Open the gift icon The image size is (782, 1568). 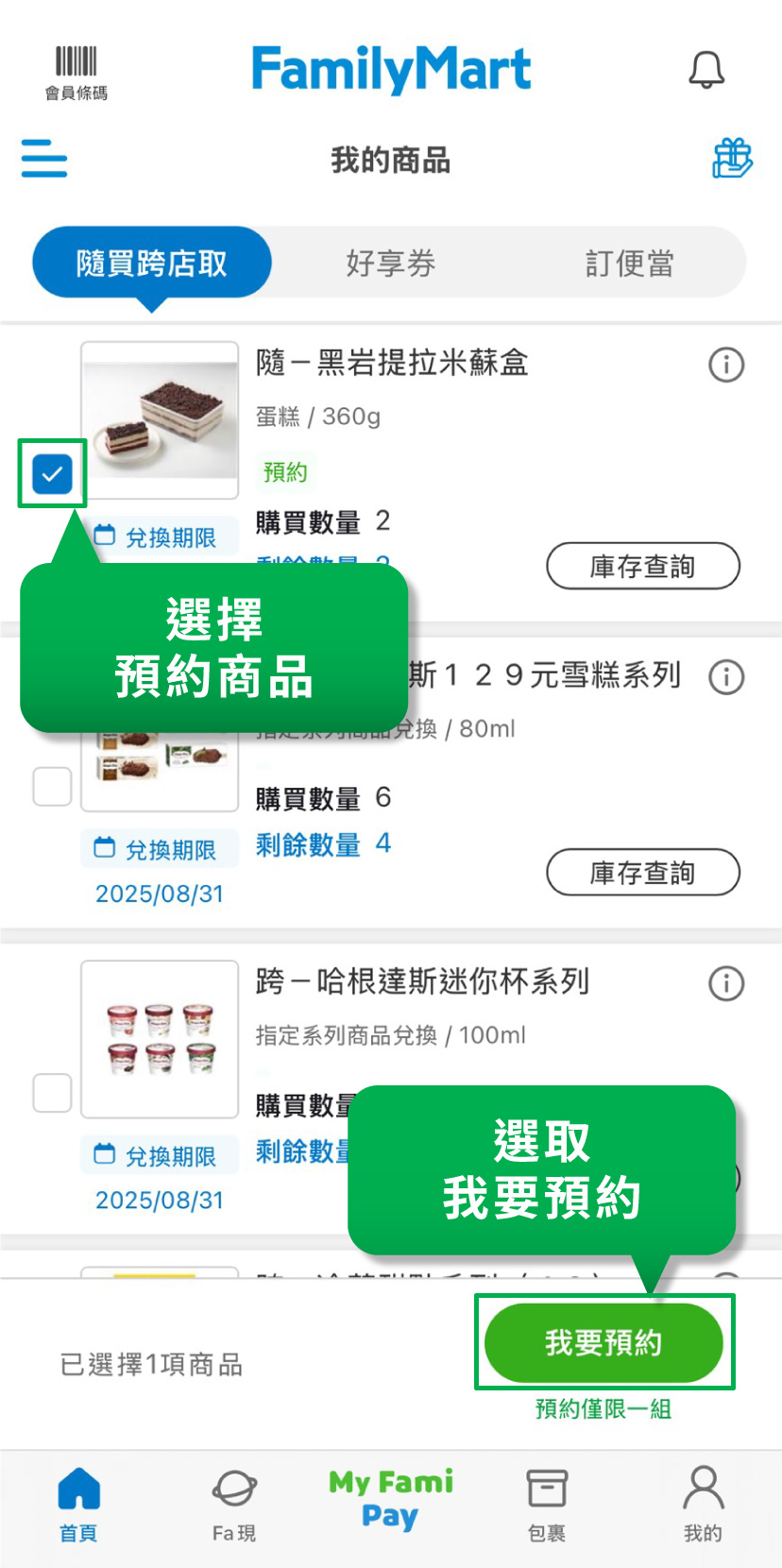click(732, 159)
